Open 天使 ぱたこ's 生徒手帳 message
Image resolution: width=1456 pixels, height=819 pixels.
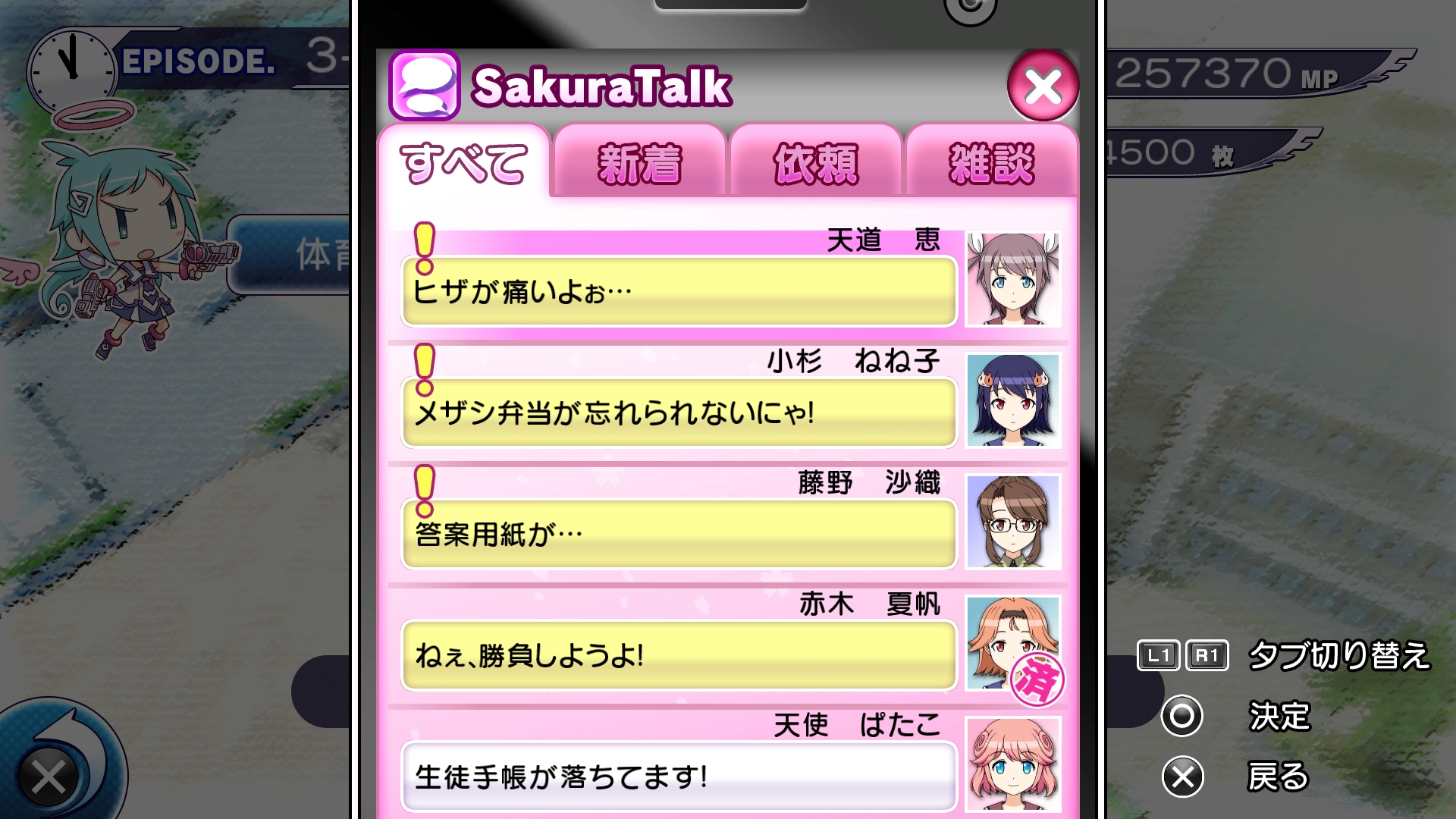[679, 777]
